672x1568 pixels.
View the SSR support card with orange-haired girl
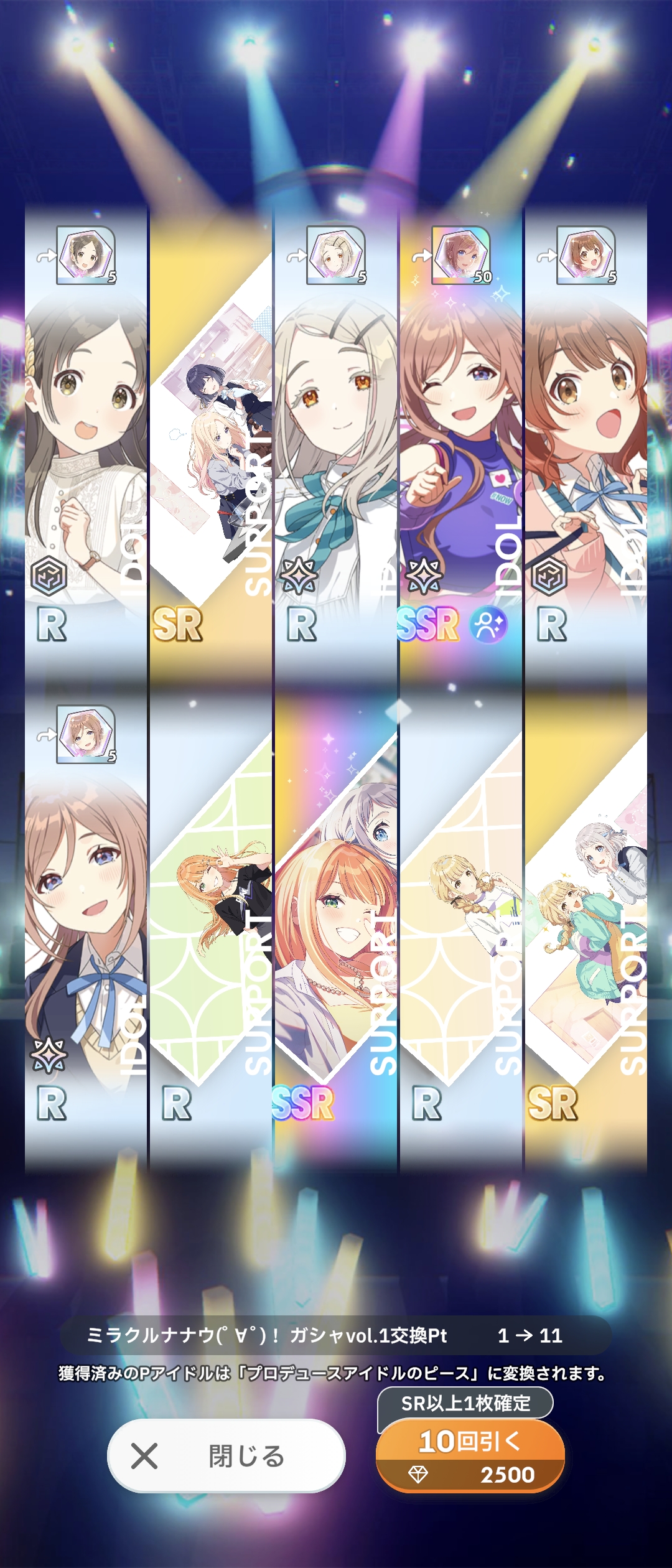click(x=335, y=921)
